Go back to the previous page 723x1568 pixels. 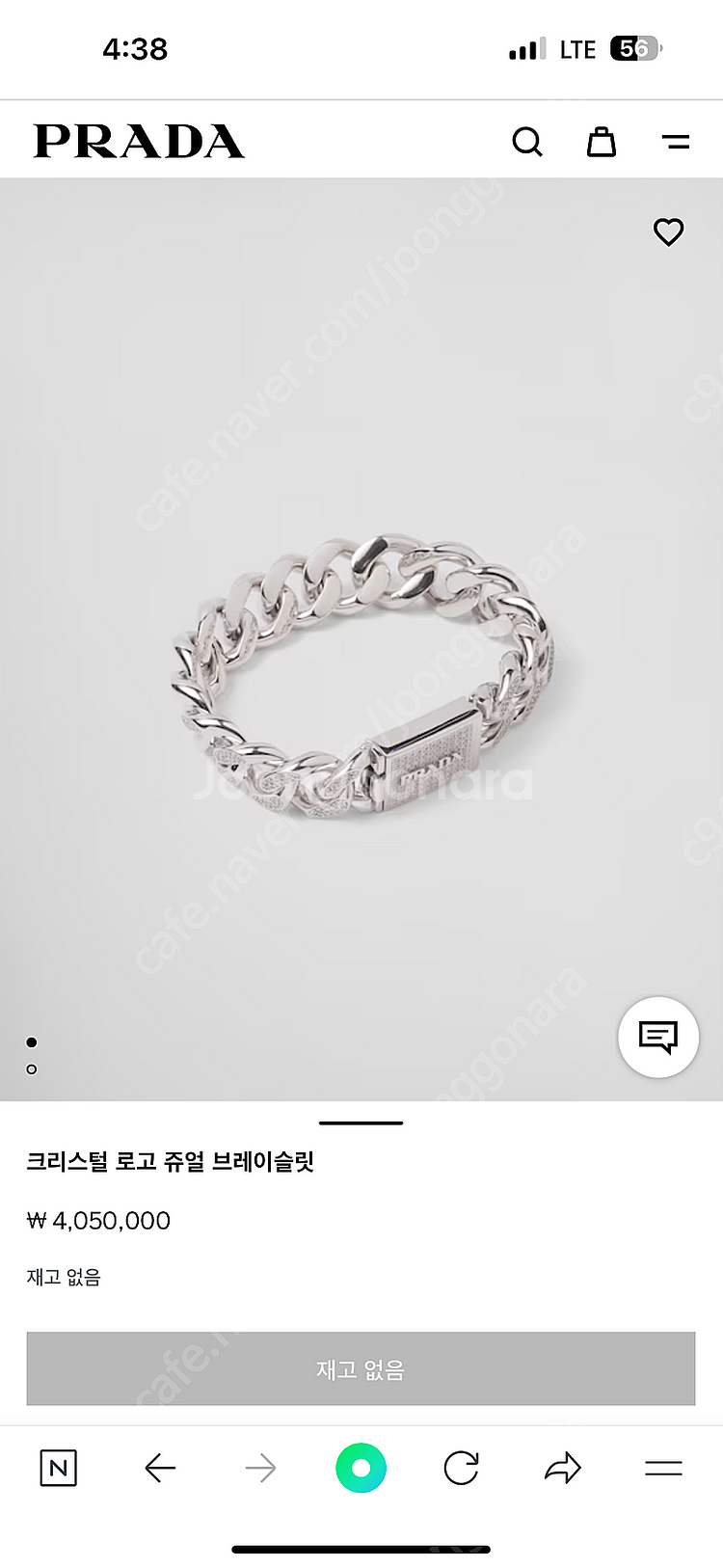tap(160, 1468)
